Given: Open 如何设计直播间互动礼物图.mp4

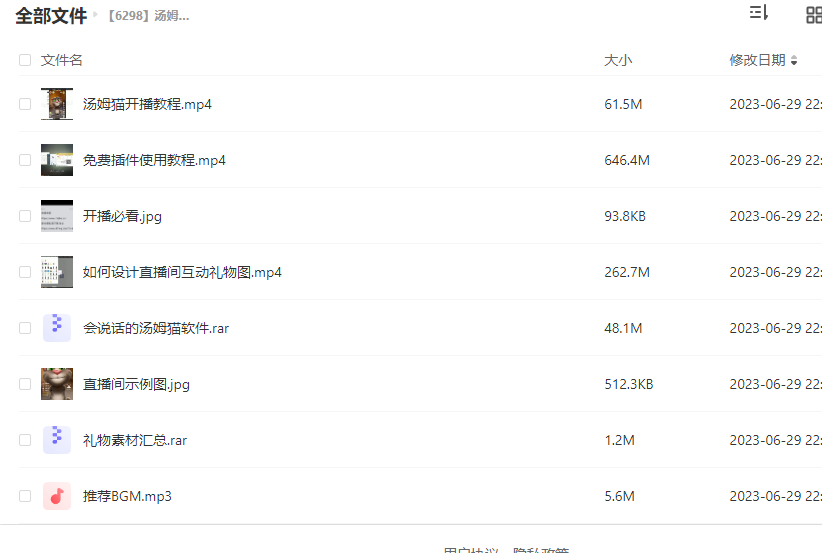Looking at the screenshot, I should pyautogui.click(x=182, y=272).
